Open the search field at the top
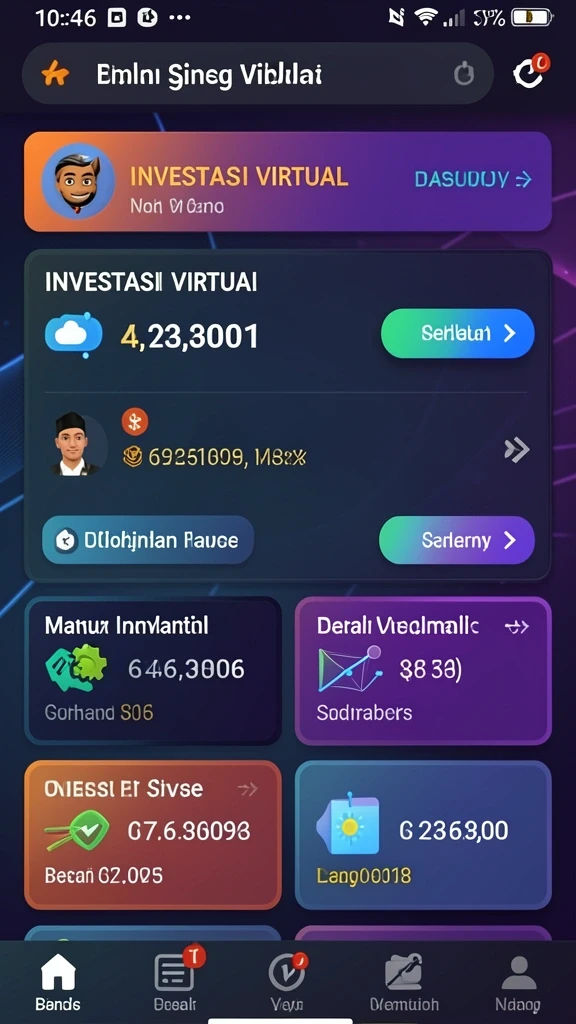 tap(257, 74)
